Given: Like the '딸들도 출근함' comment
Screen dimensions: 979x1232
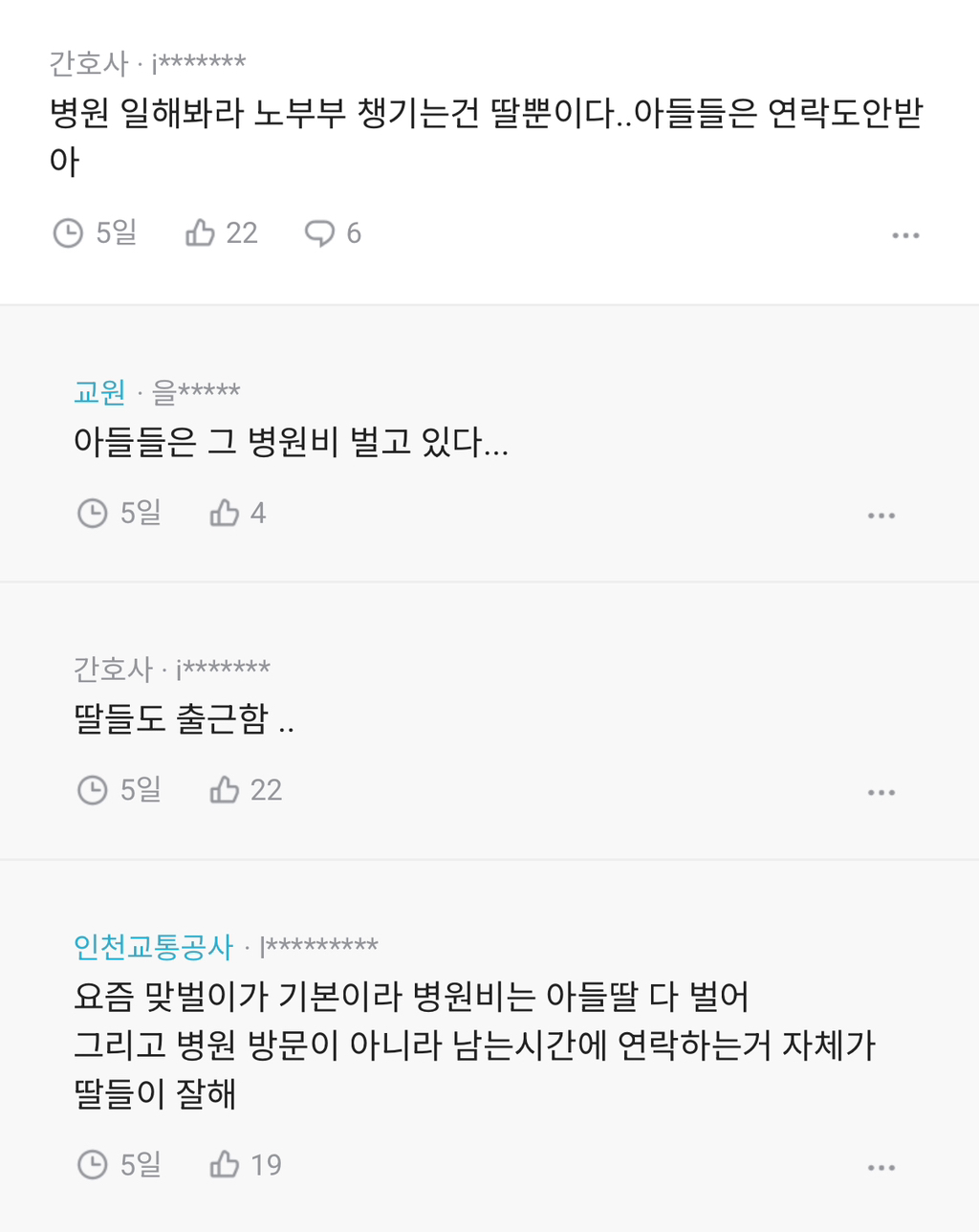Looking at the screenshot, I should click(227, 790).
